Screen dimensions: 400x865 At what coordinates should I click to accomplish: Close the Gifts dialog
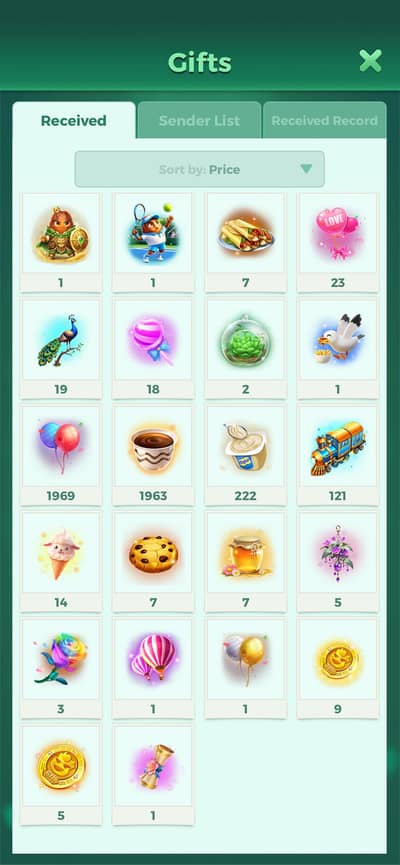[370, 61]
